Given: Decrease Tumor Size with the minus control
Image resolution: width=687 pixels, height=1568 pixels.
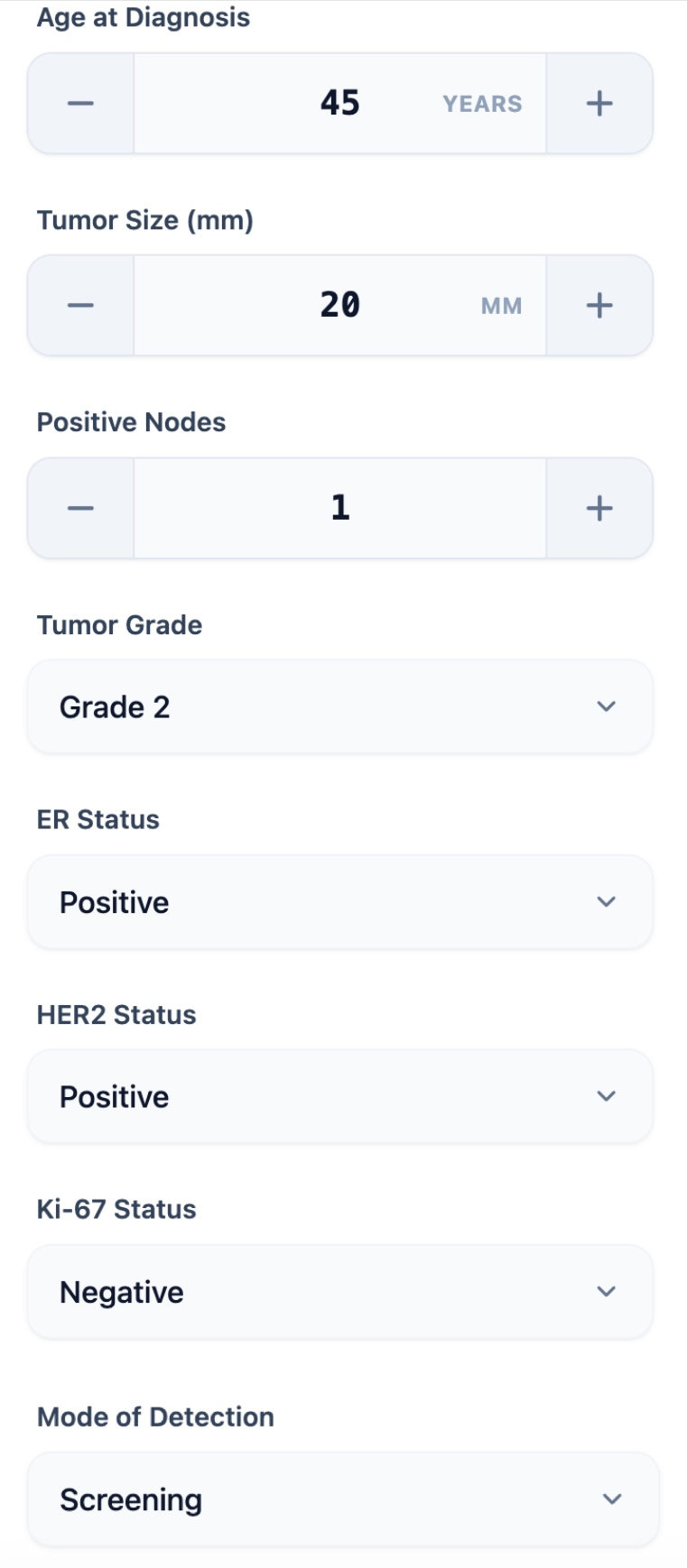Looking at the screenshot, I should (79, 305).
